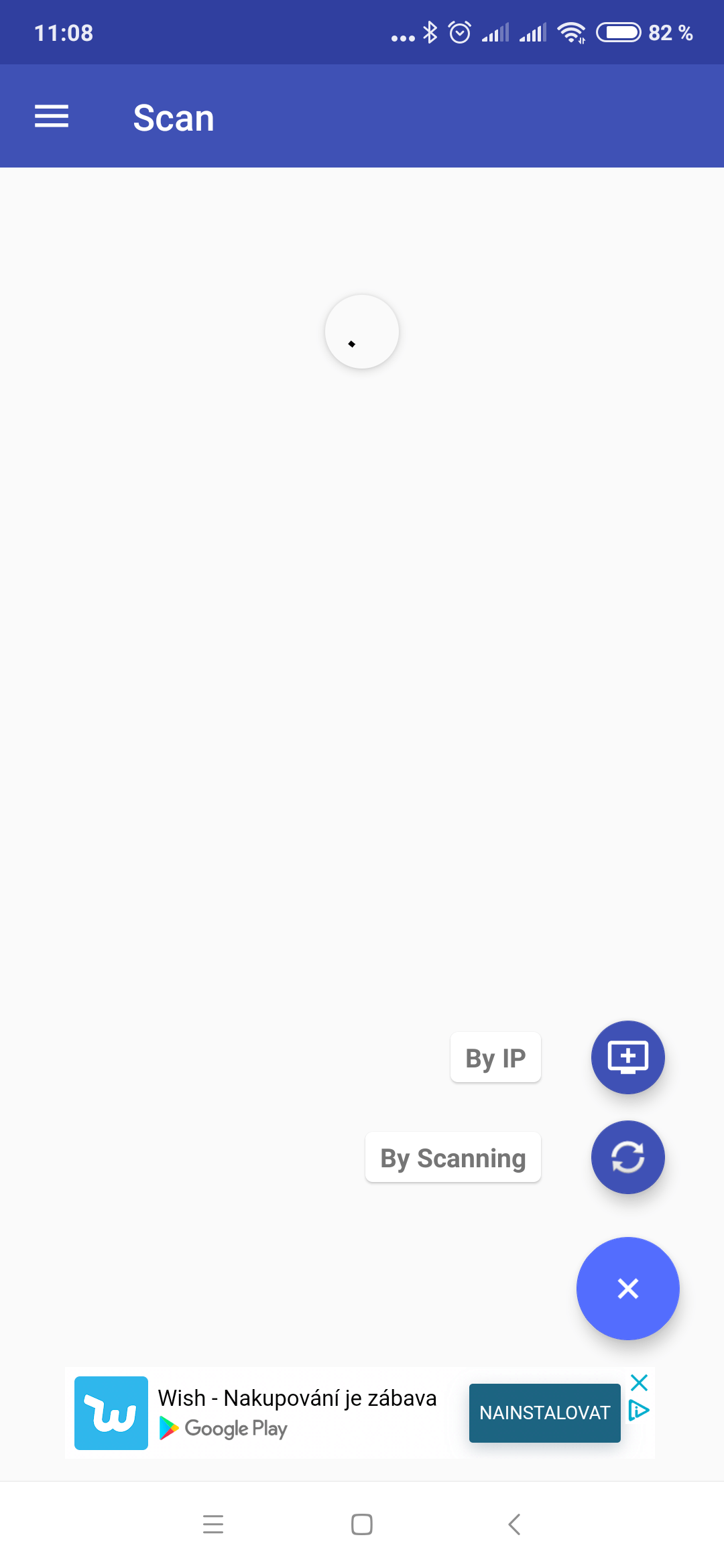Image resolution: width=724 pixels, height=1568 pixels.
Task: Tap NAINSTALOVAT in the Wish ad
Action: coord(544,1413)
